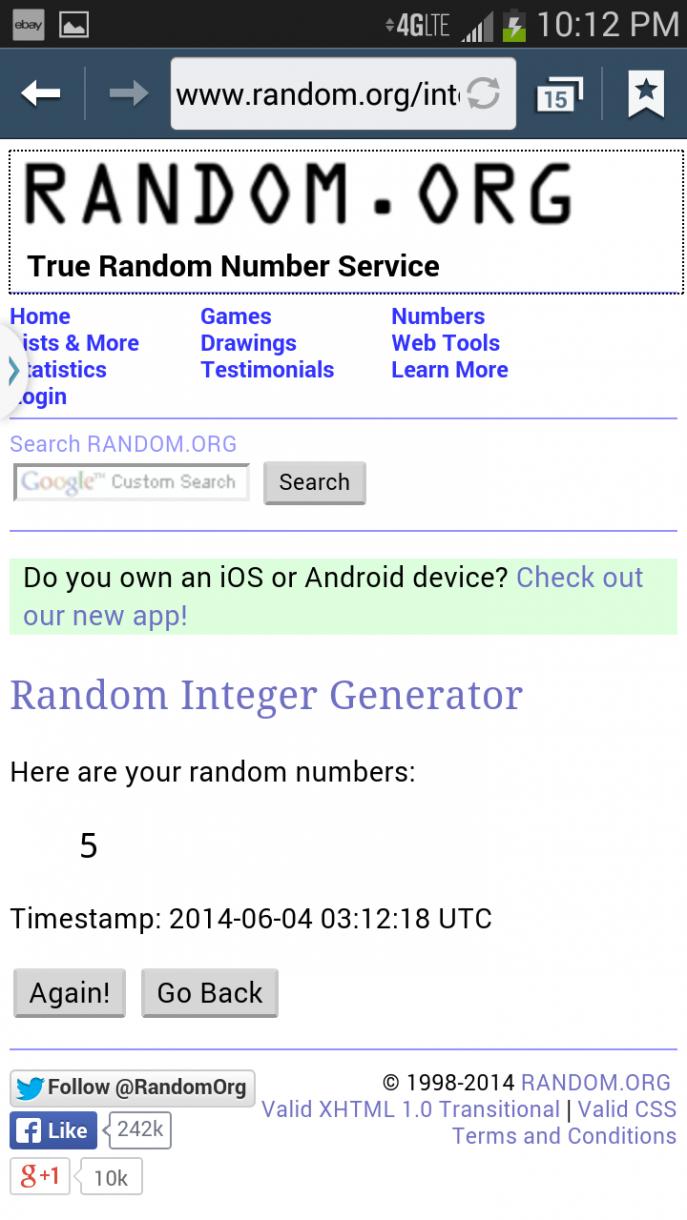This screenshot has height=1220, width=687.
Task: Tap the Go Back button
Action: [x=209, y=993]
